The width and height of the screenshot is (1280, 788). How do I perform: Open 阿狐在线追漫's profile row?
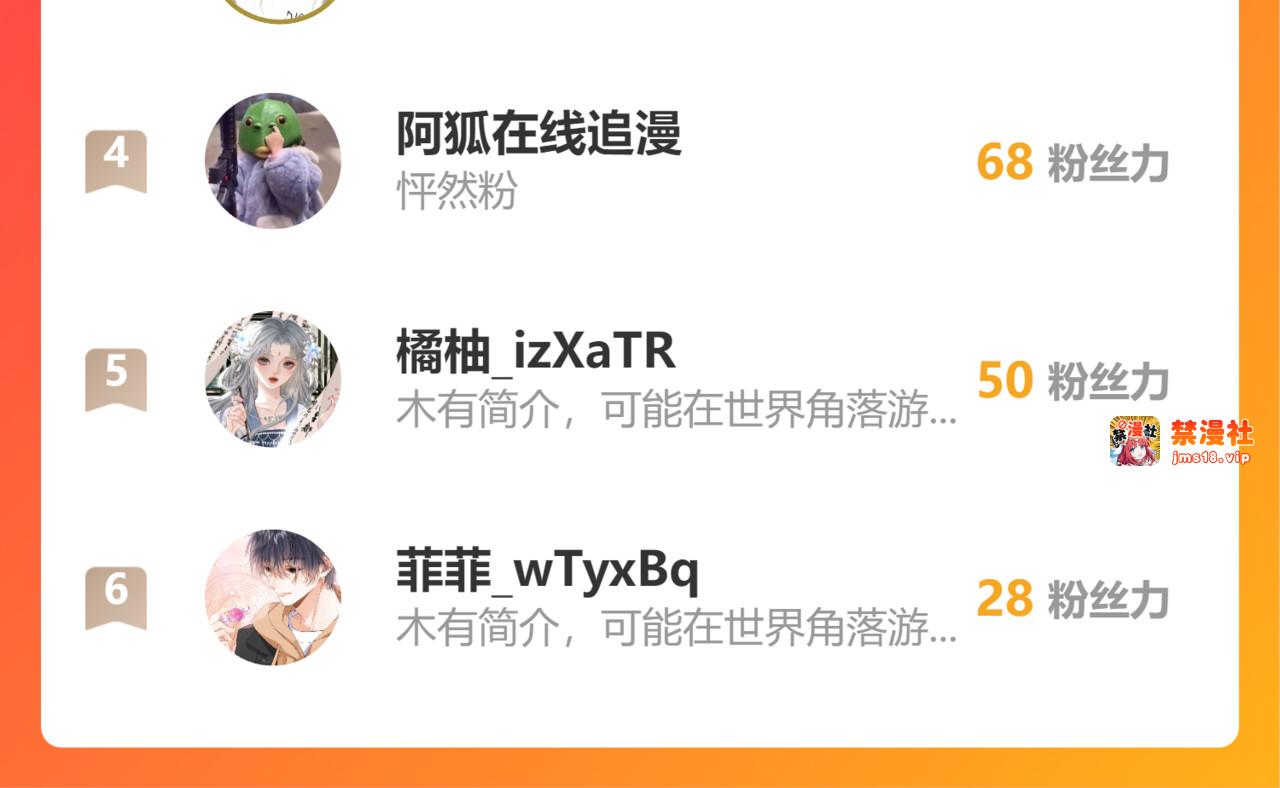click(x=640, y=161)
